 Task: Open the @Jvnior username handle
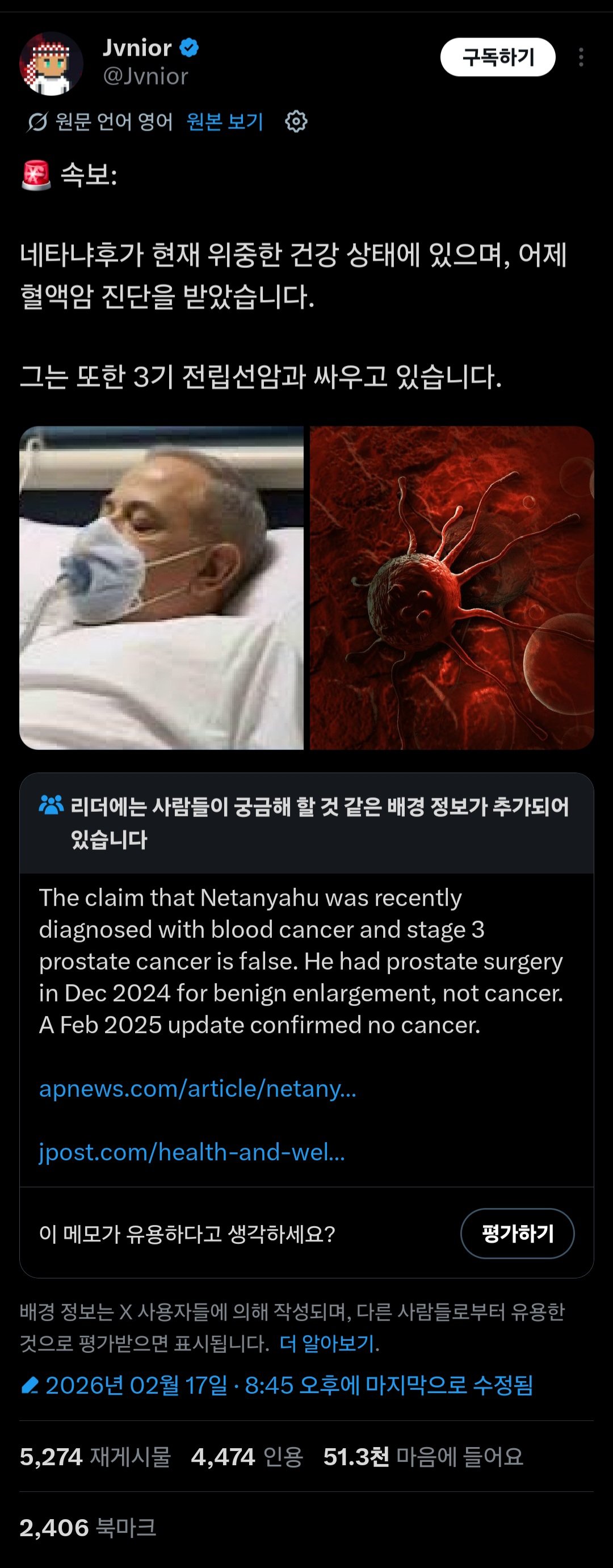(x=145, y=77)
